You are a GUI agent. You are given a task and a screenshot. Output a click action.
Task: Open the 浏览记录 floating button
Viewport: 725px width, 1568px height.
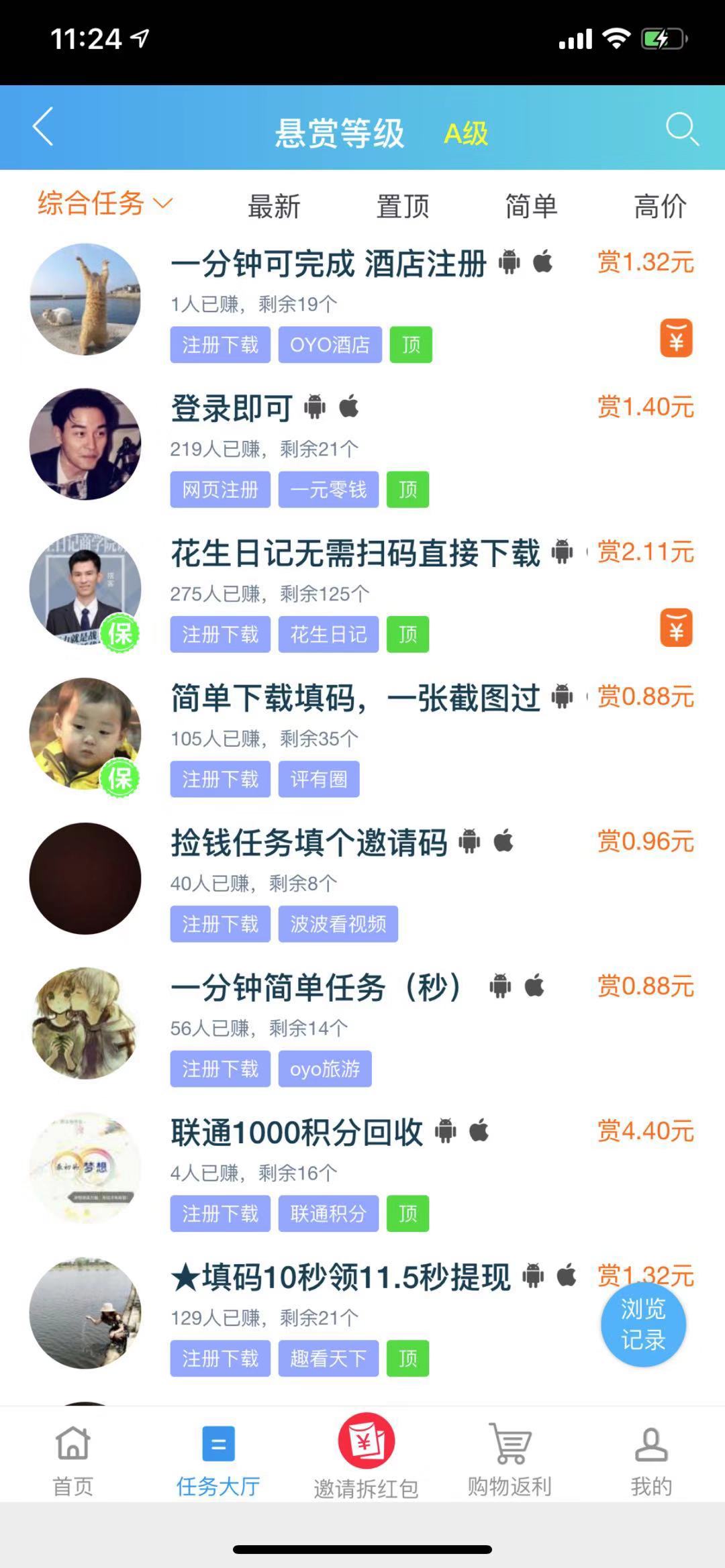643,1324
